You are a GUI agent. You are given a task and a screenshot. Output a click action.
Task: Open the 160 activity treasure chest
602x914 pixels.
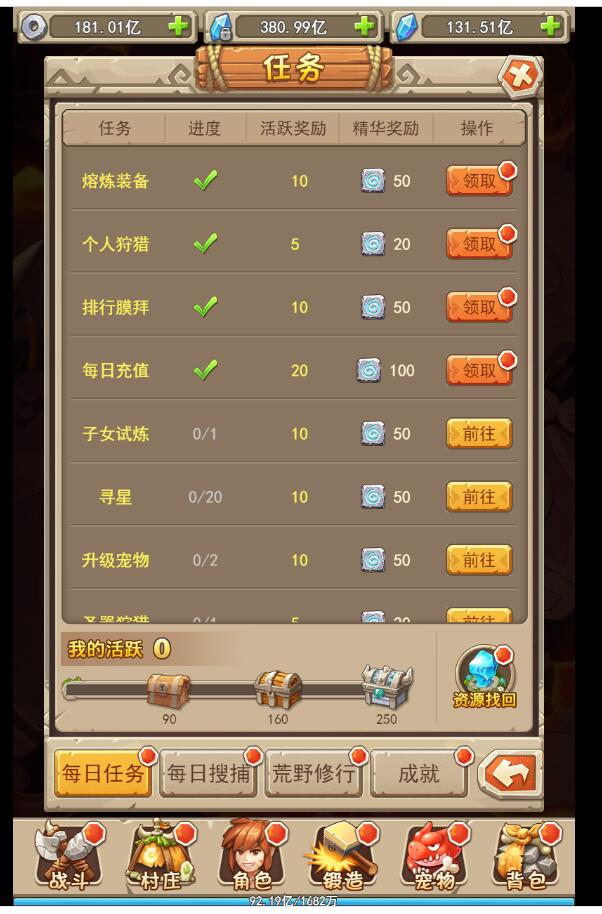pyautogui.click(x=277, y=689)
